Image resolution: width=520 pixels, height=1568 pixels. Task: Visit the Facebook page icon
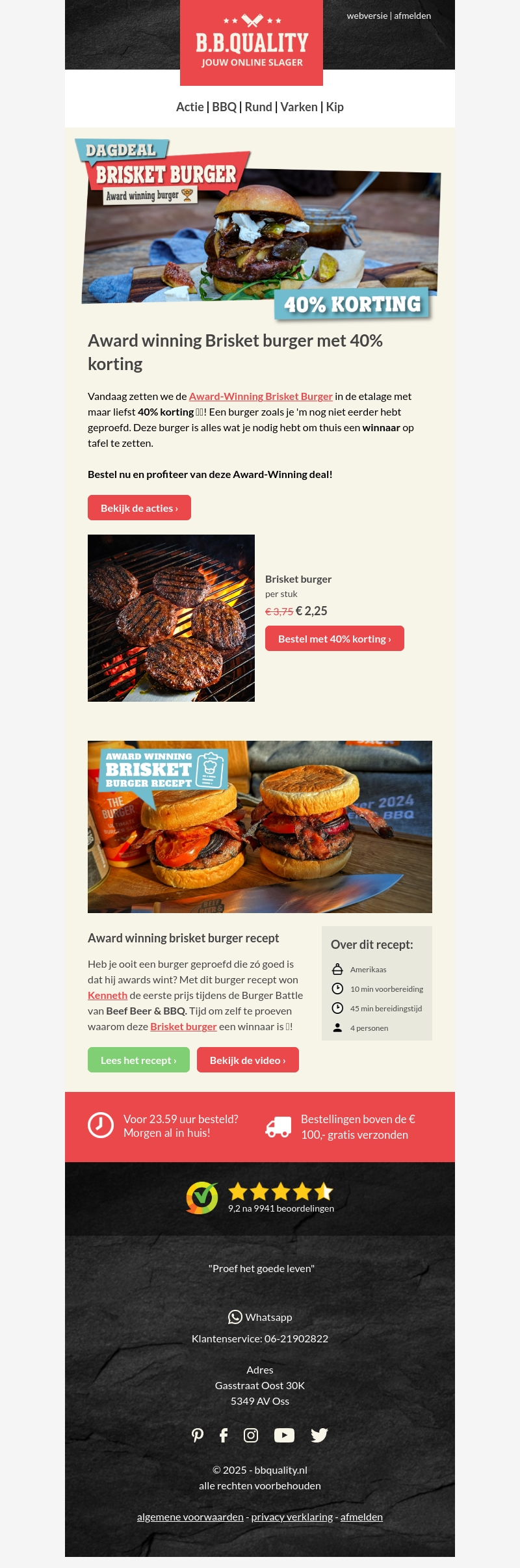[x=224, y=1435]
